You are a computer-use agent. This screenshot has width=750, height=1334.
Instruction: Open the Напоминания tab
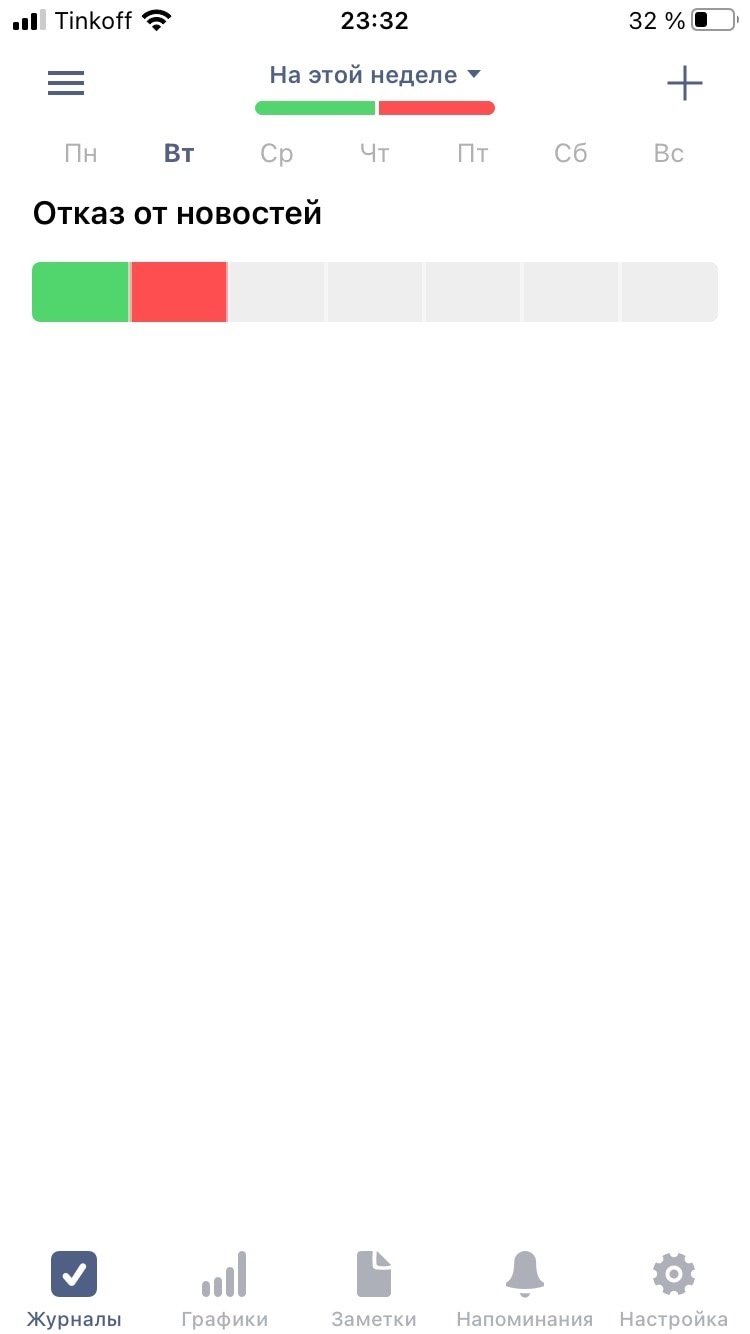coord(524,1288)
